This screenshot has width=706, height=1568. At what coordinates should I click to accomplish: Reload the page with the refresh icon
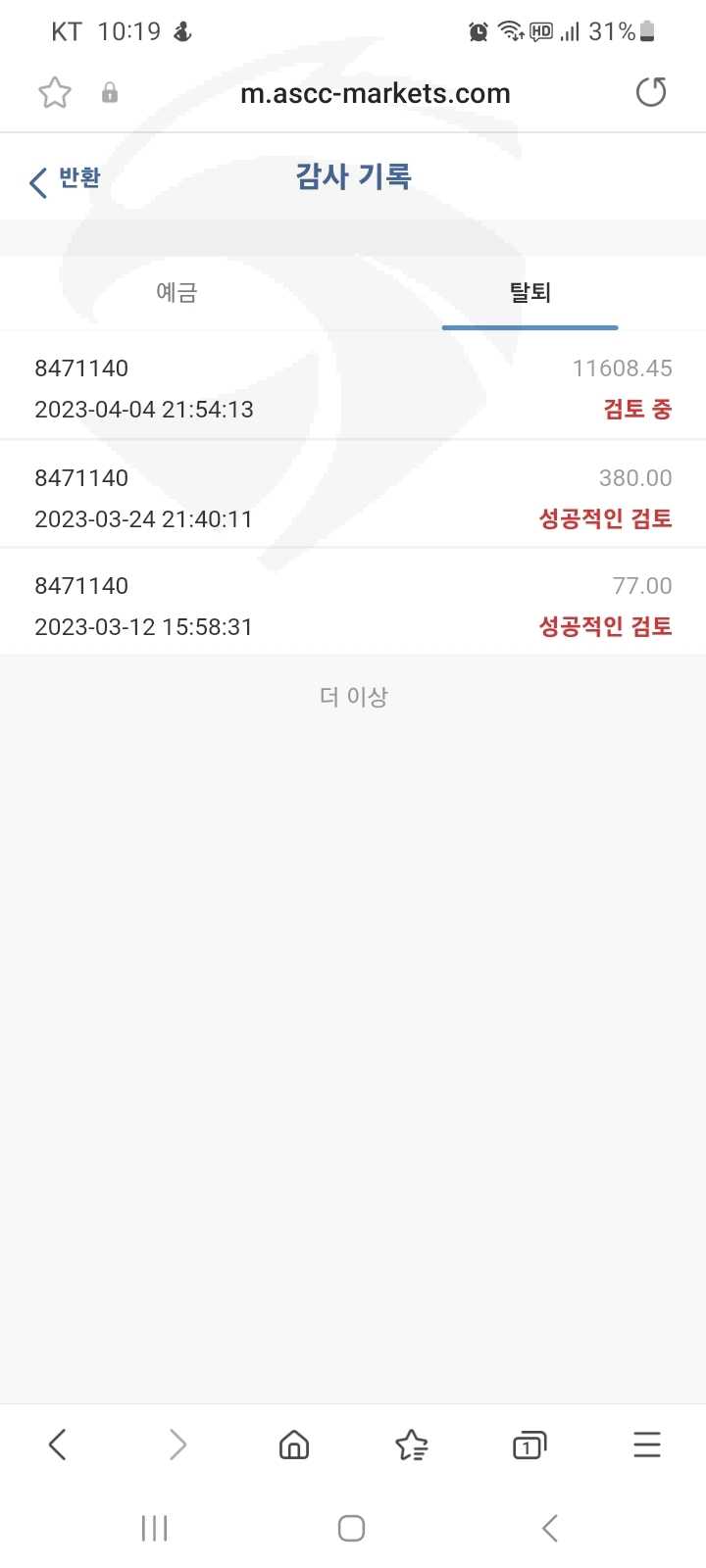click(651, 93)
